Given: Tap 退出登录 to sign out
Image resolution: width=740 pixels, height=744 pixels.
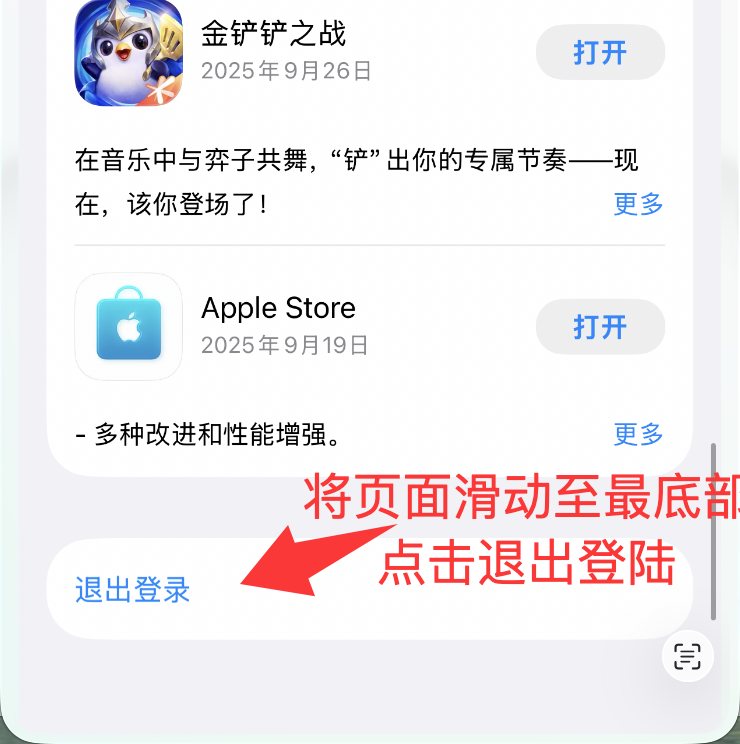Looking at the screenshot, I should (133, 590).
